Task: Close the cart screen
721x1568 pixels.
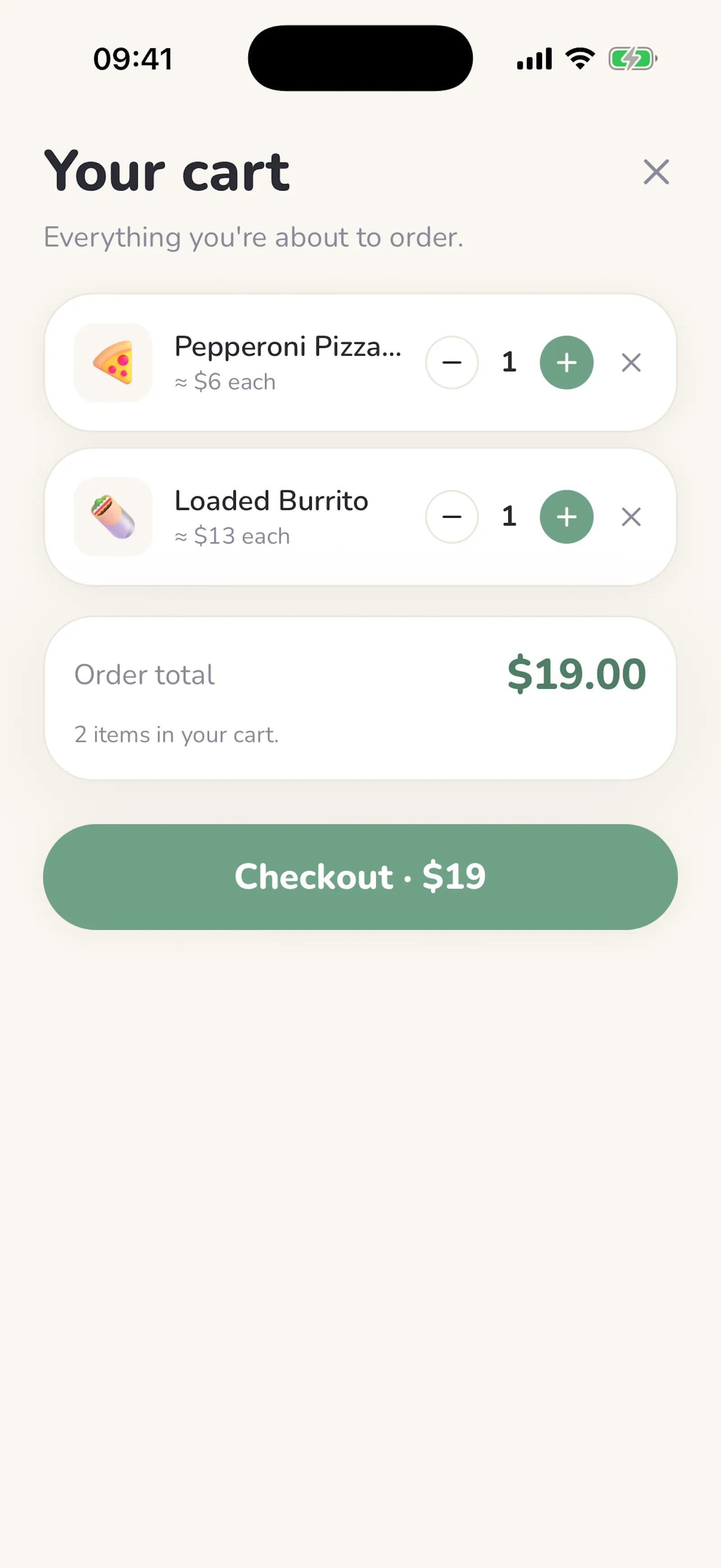Action: click(x=656, y=172)
